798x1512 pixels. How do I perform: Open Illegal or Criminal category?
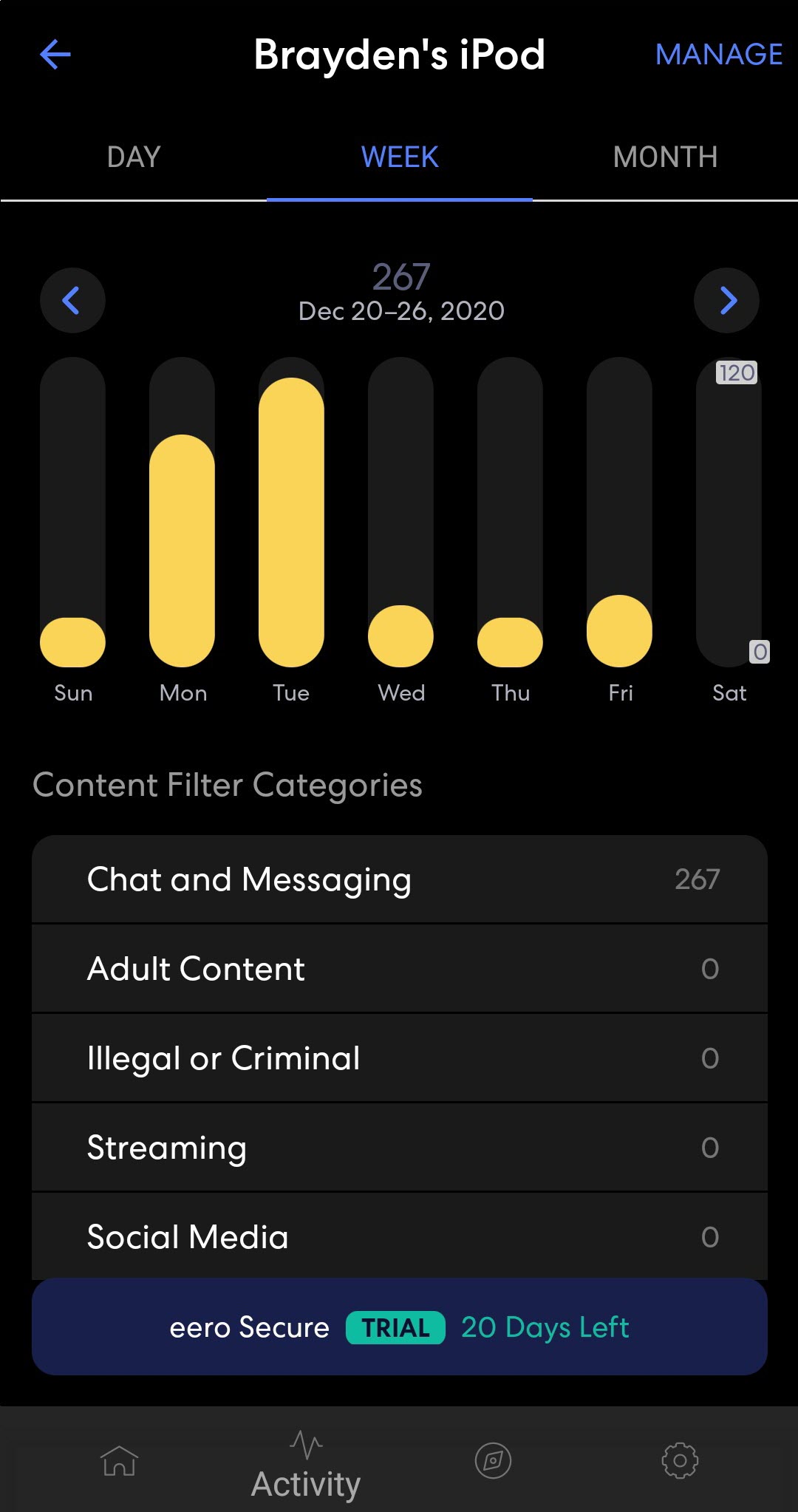(400, 1058)
